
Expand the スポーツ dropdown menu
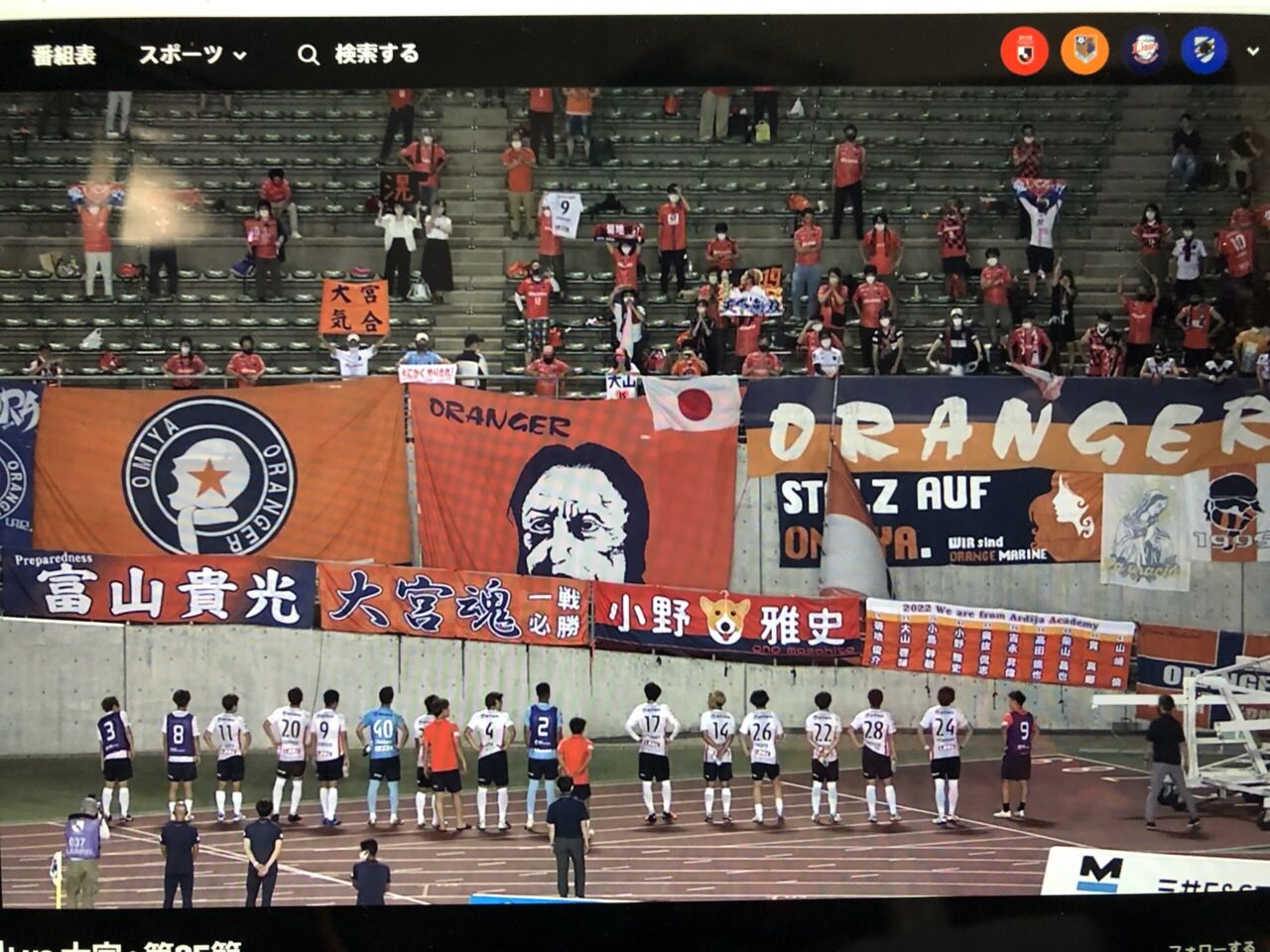pyautogui.click(x=192, y=55)
